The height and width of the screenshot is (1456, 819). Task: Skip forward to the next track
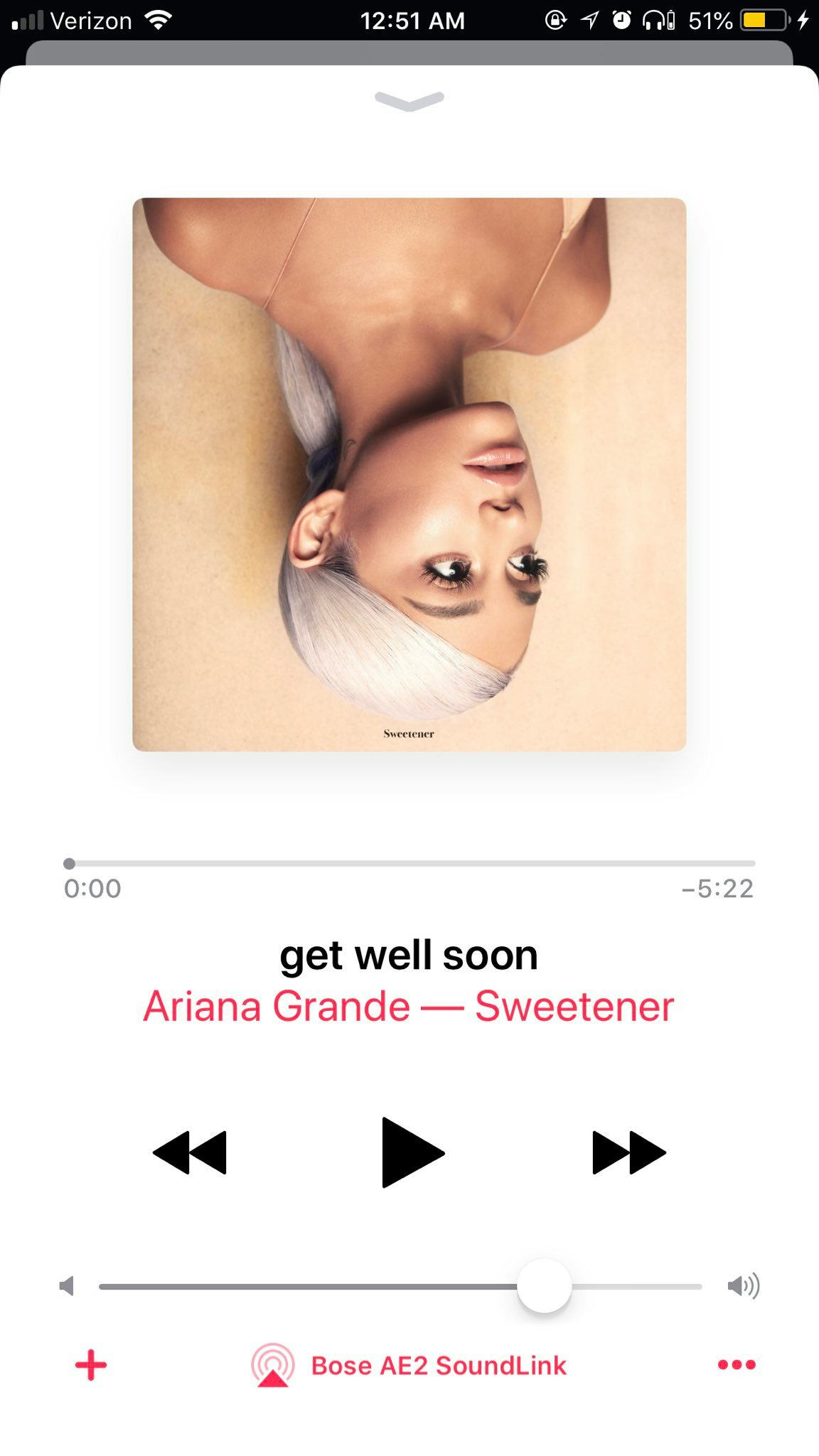click(x=629, y=1152)
